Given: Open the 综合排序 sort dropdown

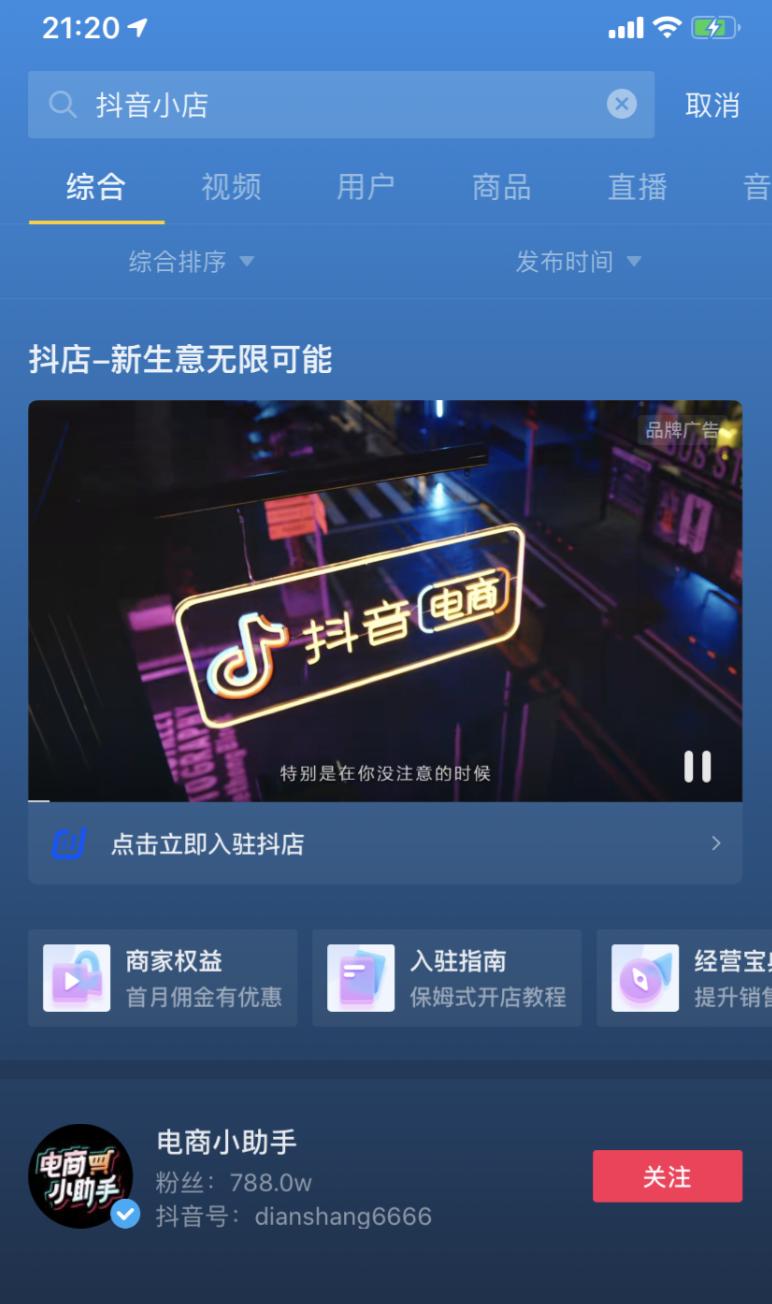Looking at the screenshot, I should click(192, 261).
